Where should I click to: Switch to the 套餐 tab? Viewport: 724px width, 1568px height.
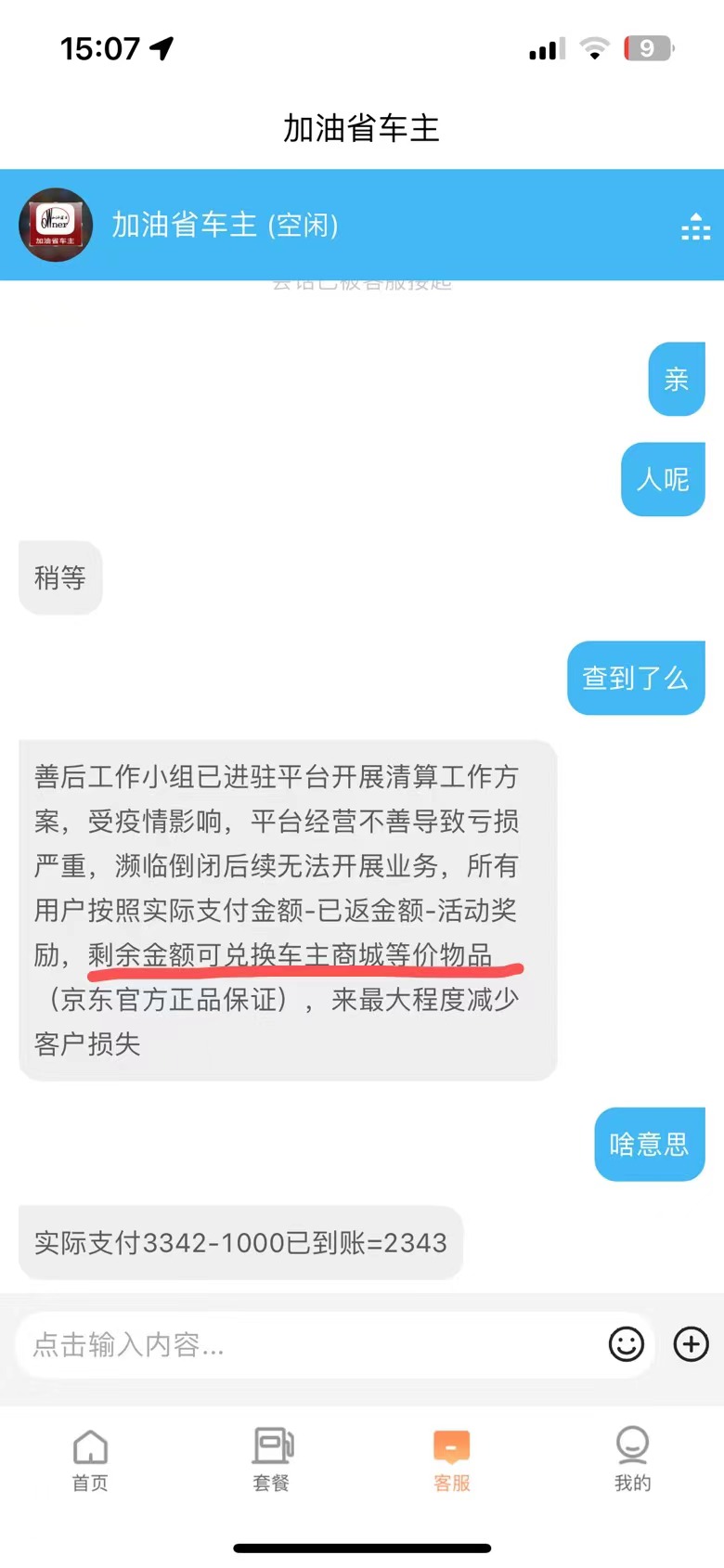272,1459
